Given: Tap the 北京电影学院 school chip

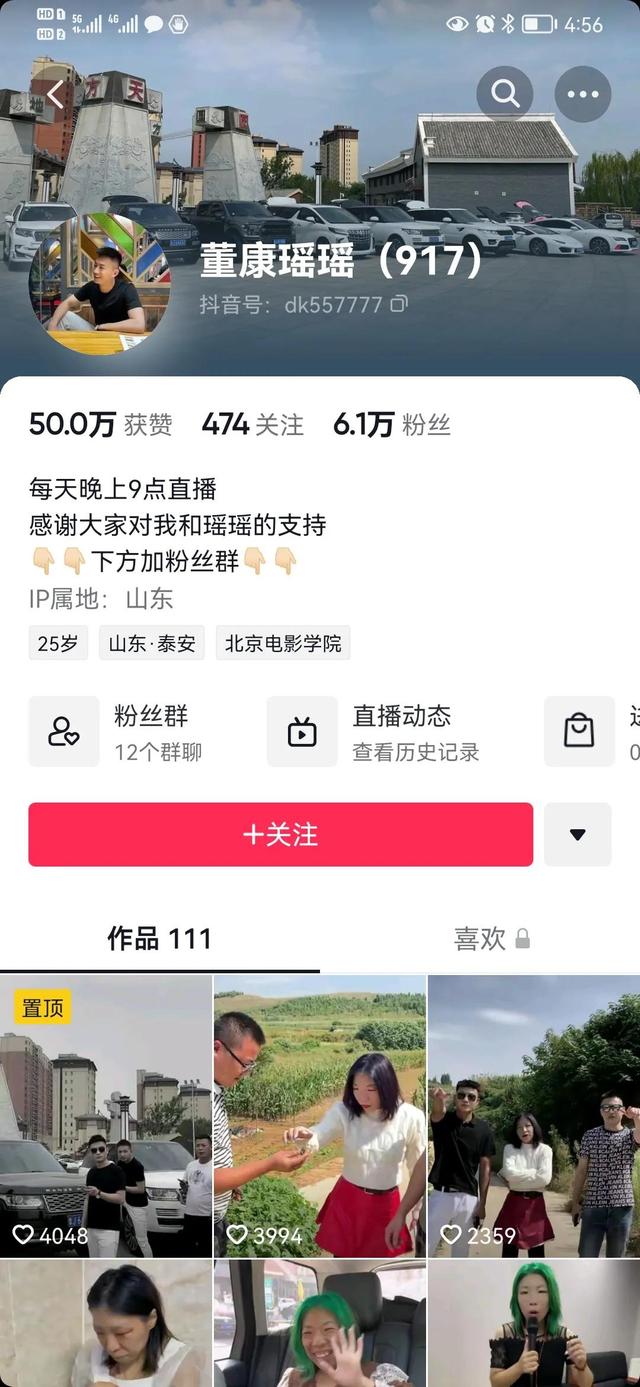Looking at the screenshot, I should [283, 644].
